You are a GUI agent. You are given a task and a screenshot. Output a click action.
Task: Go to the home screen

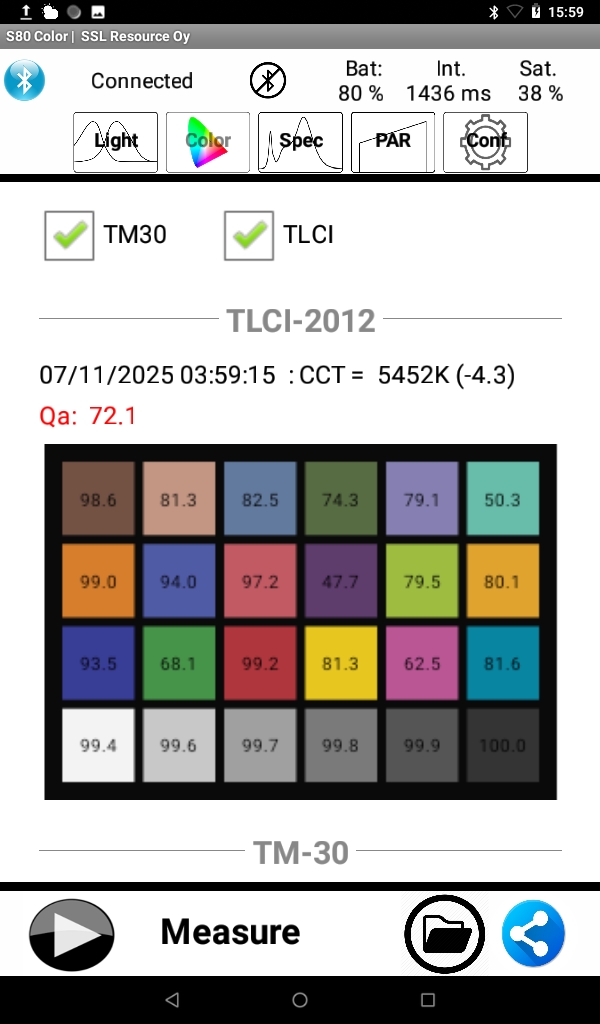point(300,1000)
